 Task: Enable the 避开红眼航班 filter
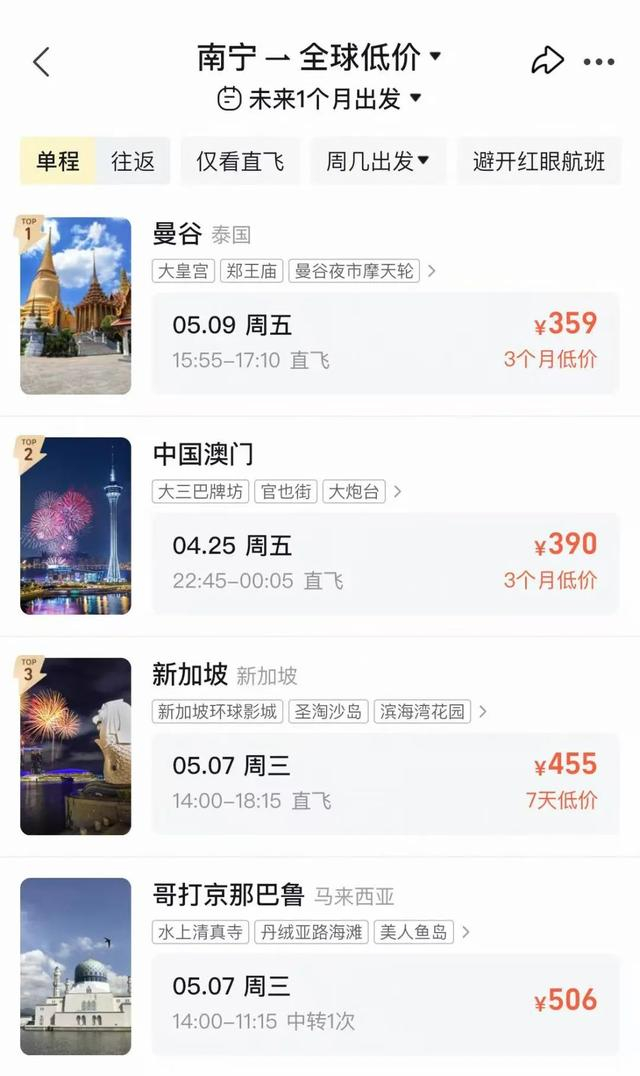pos(539,161)
